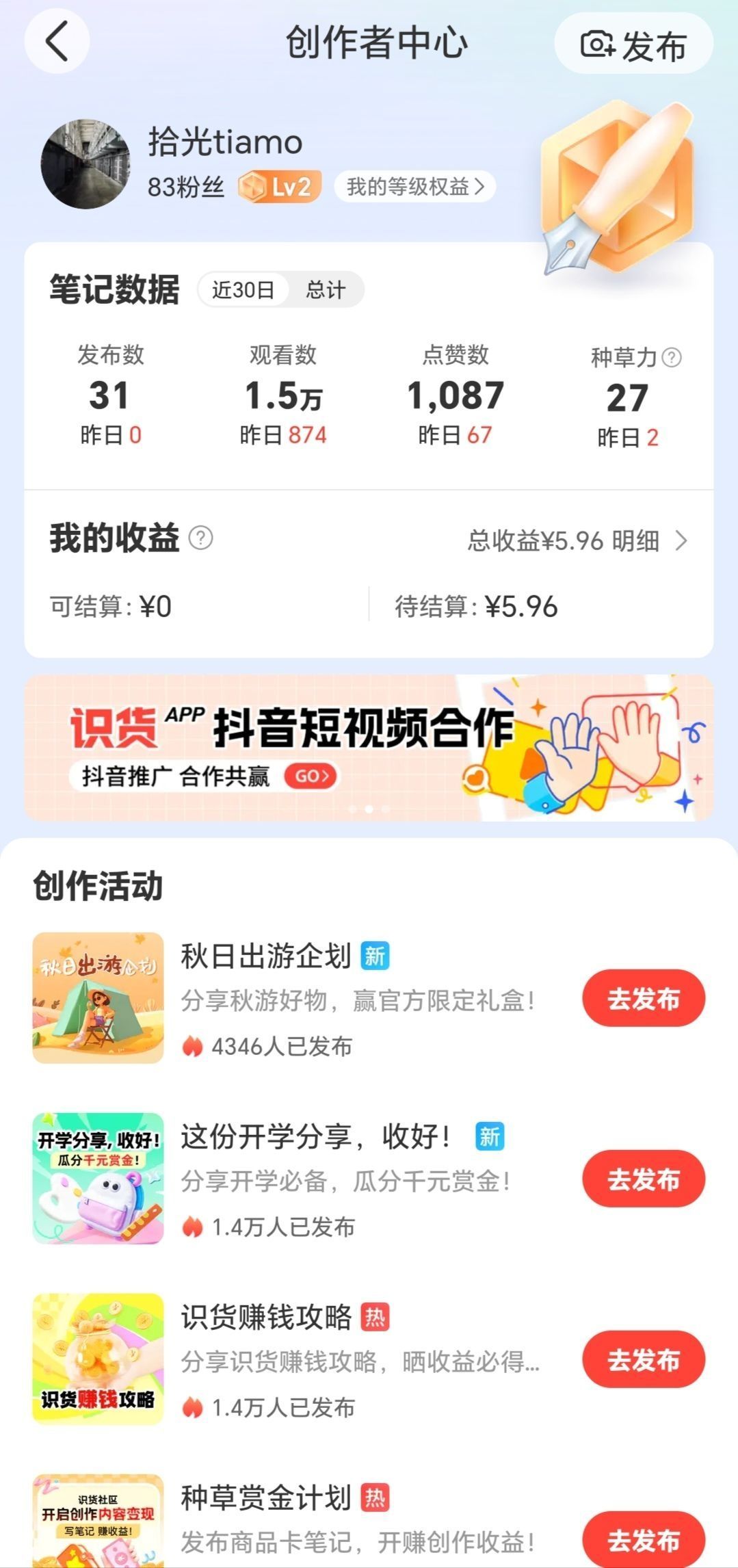Open 我的等级权益
Screen dimensions: 738x1568
coord(414,187)
